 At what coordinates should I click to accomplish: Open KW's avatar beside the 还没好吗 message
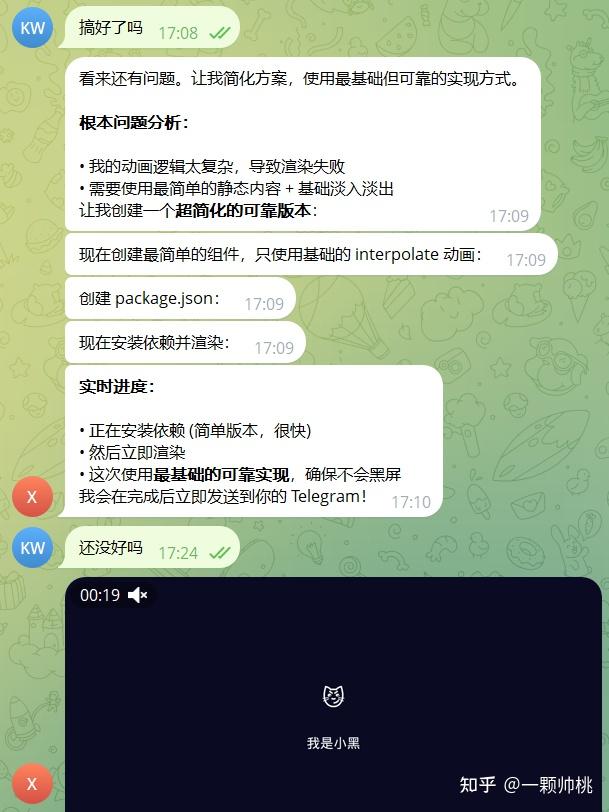point(32,547)
